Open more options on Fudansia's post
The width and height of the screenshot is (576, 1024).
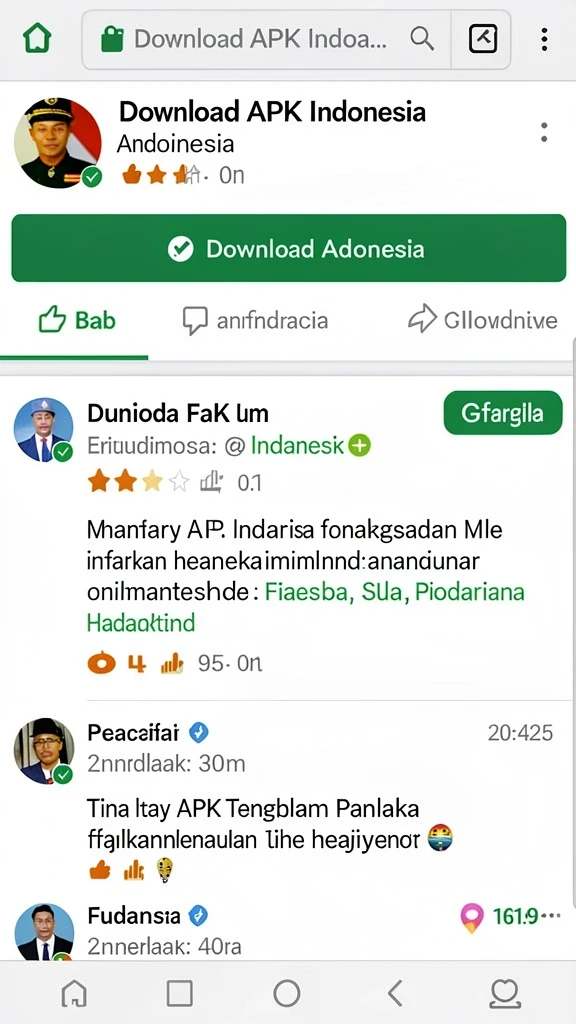click(552, 916)
